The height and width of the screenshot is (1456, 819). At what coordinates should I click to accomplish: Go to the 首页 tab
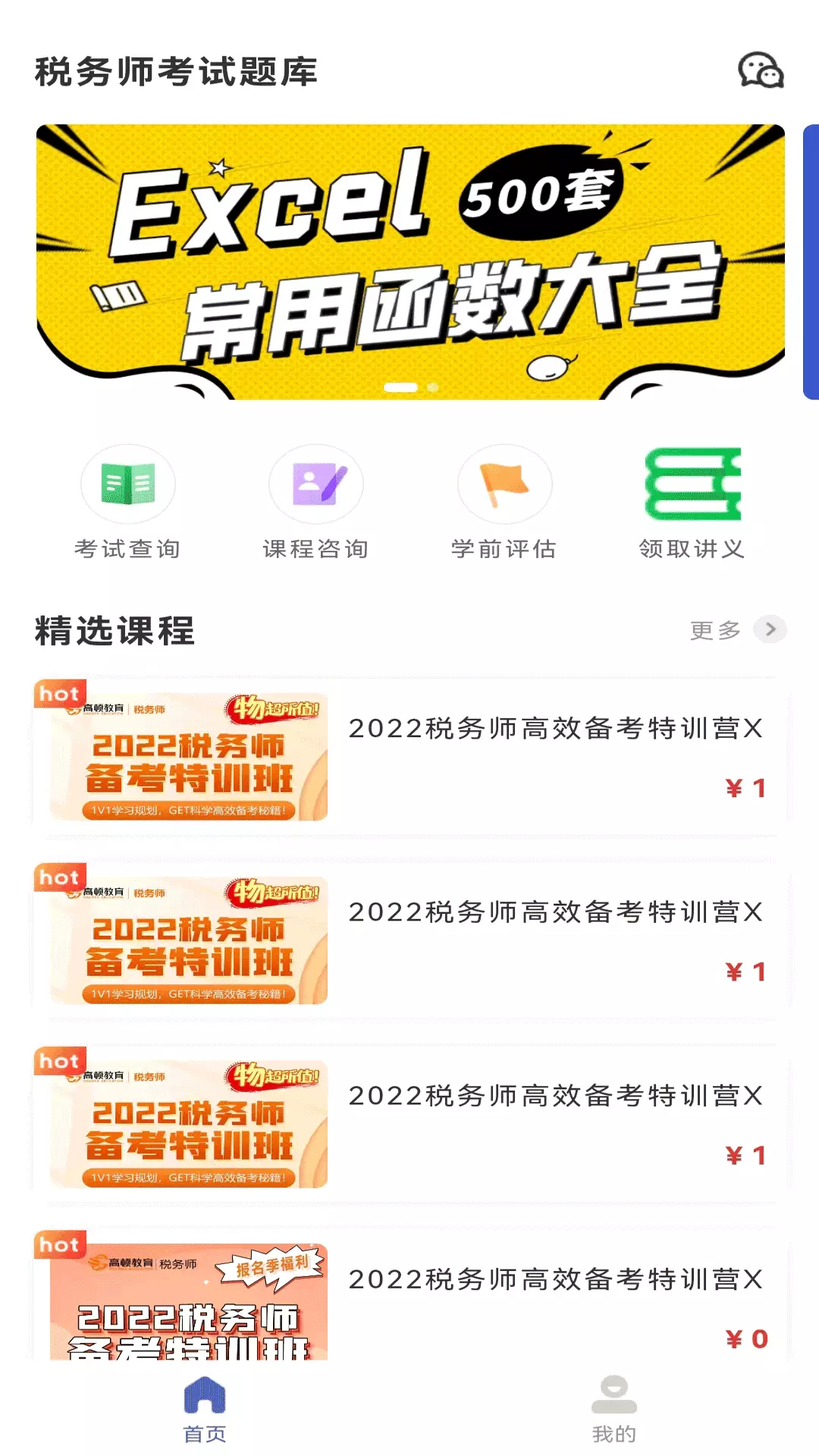tap(205, 1410)
